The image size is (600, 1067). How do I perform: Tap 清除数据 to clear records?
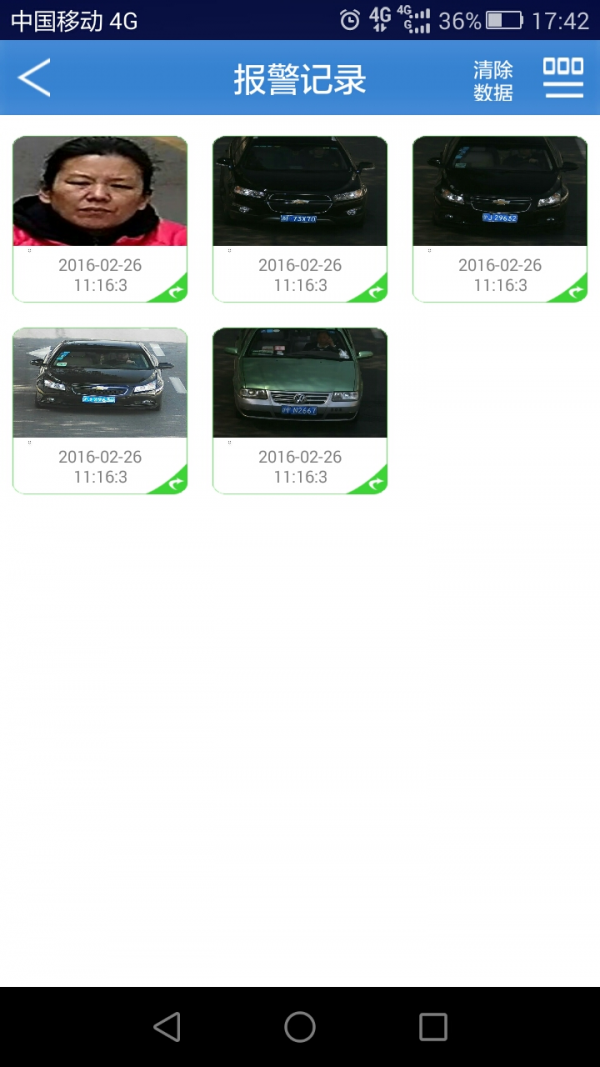pyautogui.click(x=493, y=80)
